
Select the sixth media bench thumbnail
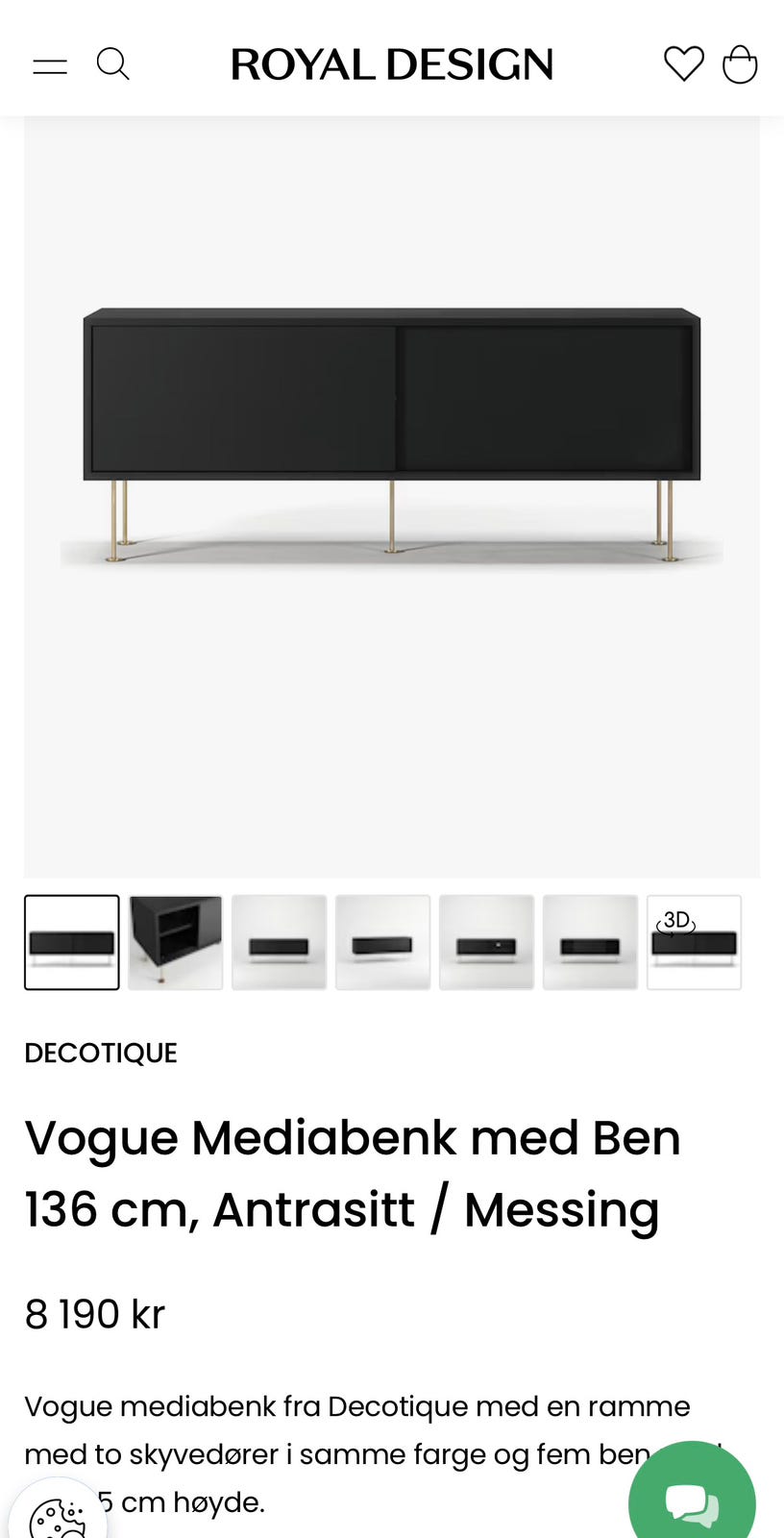coord(590,942)
